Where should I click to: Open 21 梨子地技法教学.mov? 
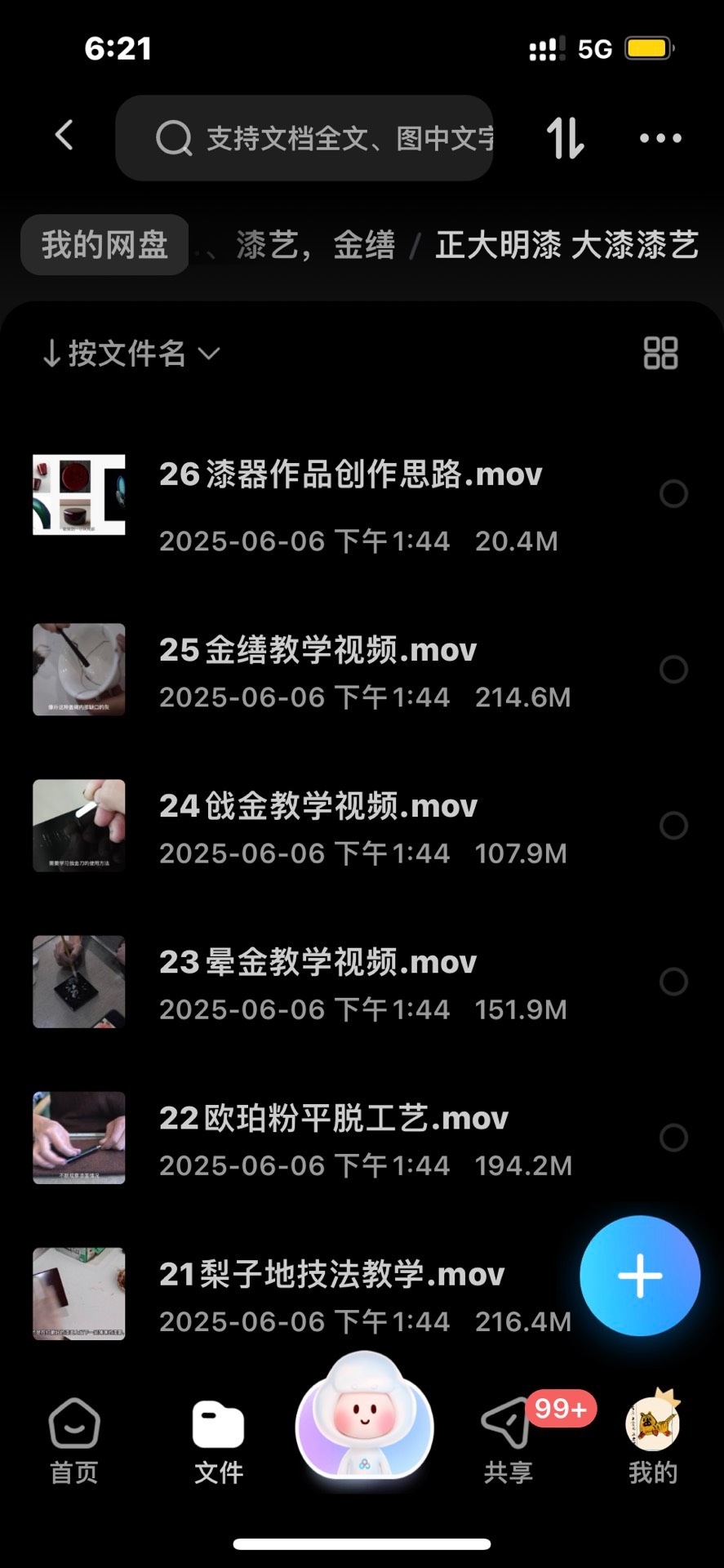tap(331, 1275)
